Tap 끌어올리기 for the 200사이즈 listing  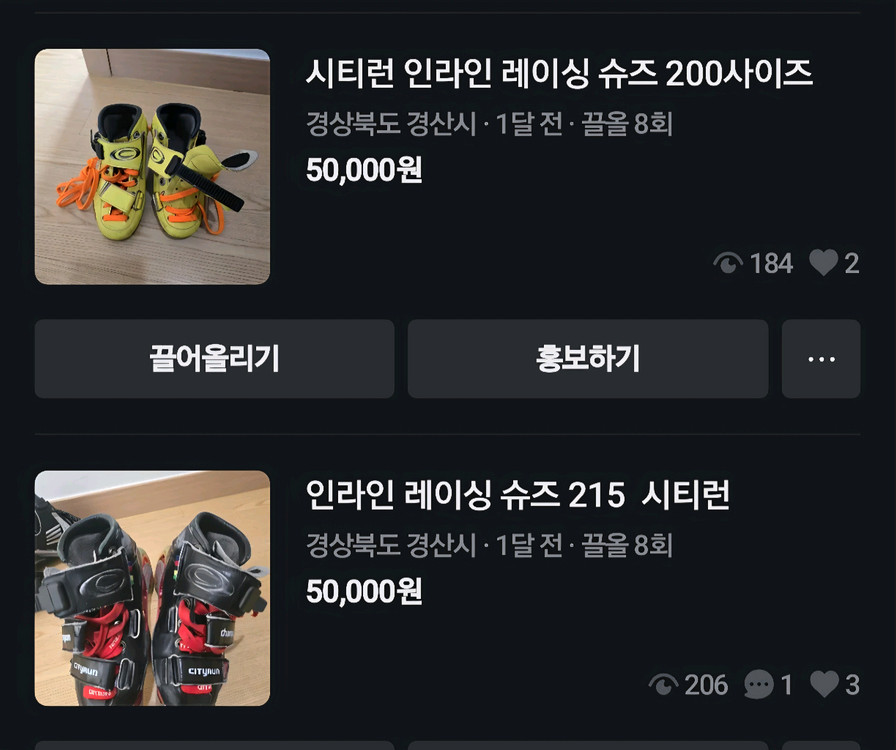[214, 359]
